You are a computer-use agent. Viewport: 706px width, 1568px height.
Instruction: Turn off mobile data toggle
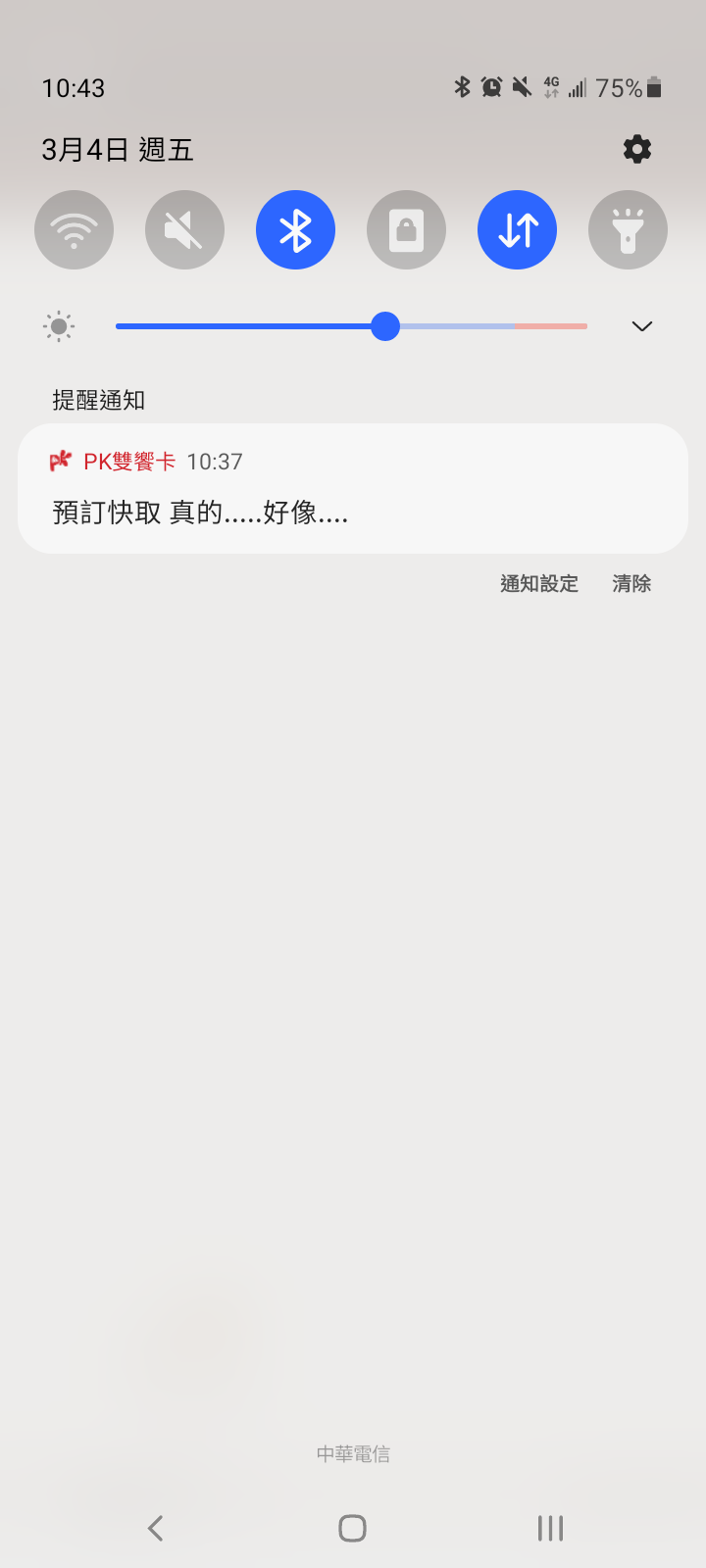[517, 229]
